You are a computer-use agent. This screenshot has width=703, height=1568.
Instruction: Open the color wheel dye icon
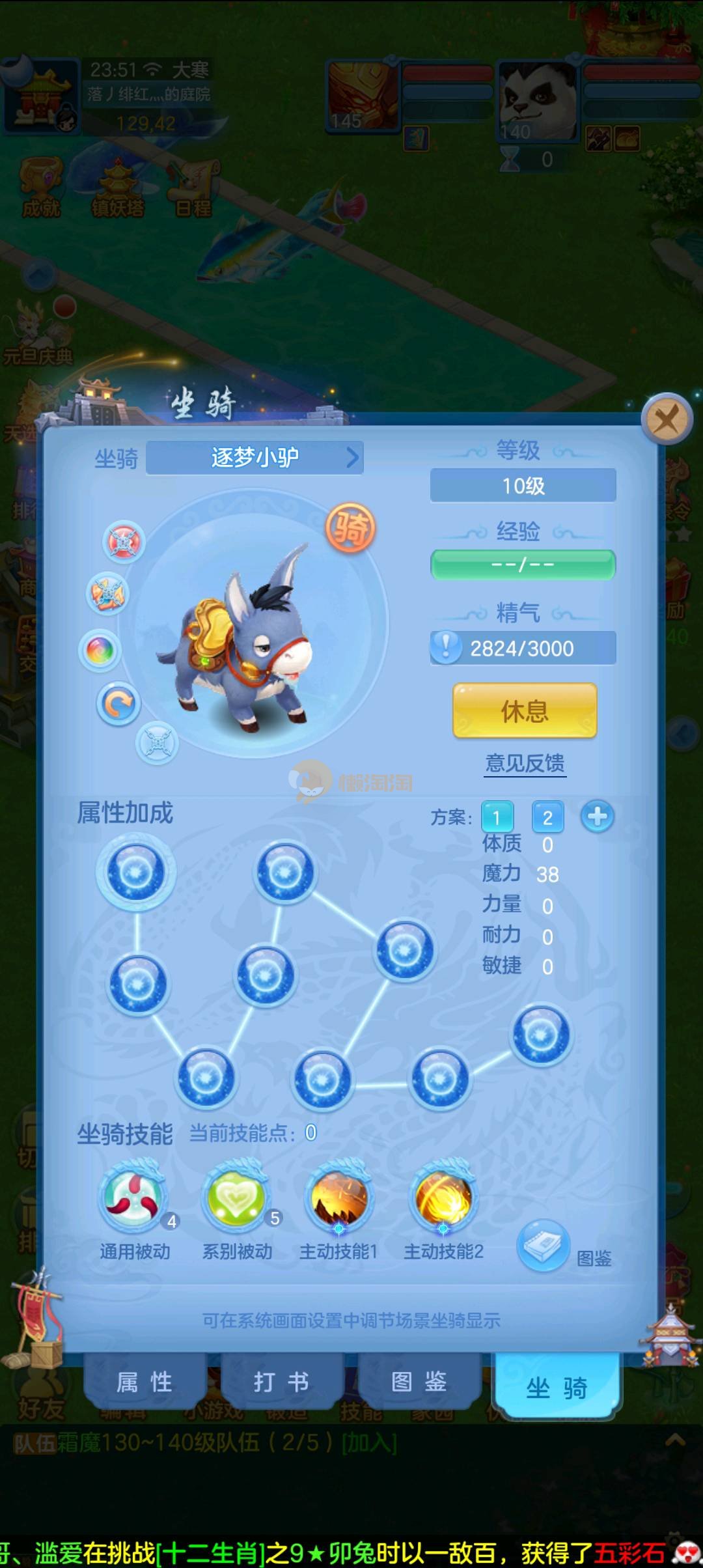(x=100, y=650)
